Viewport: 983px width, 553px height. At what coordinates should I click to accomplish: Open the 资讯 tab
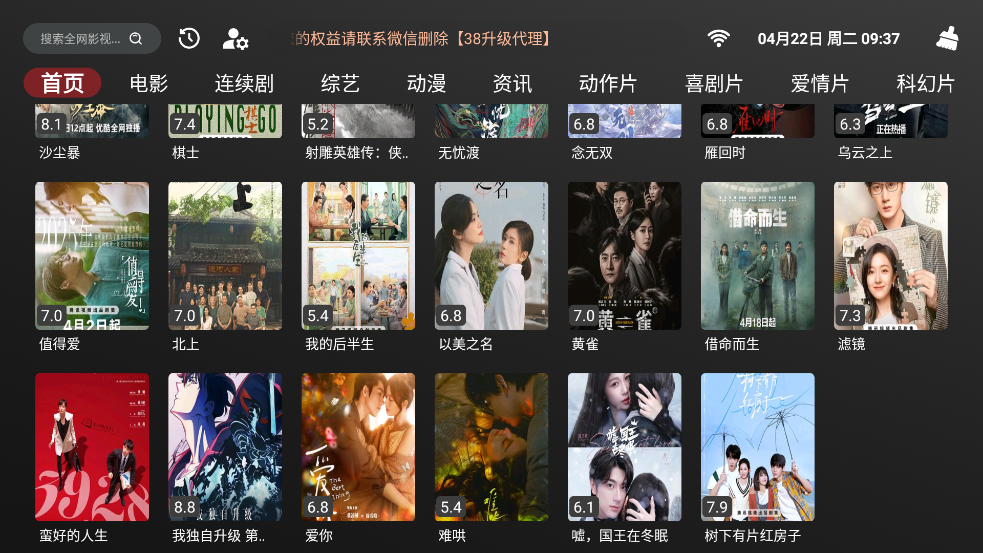click(x=512, y=84)
